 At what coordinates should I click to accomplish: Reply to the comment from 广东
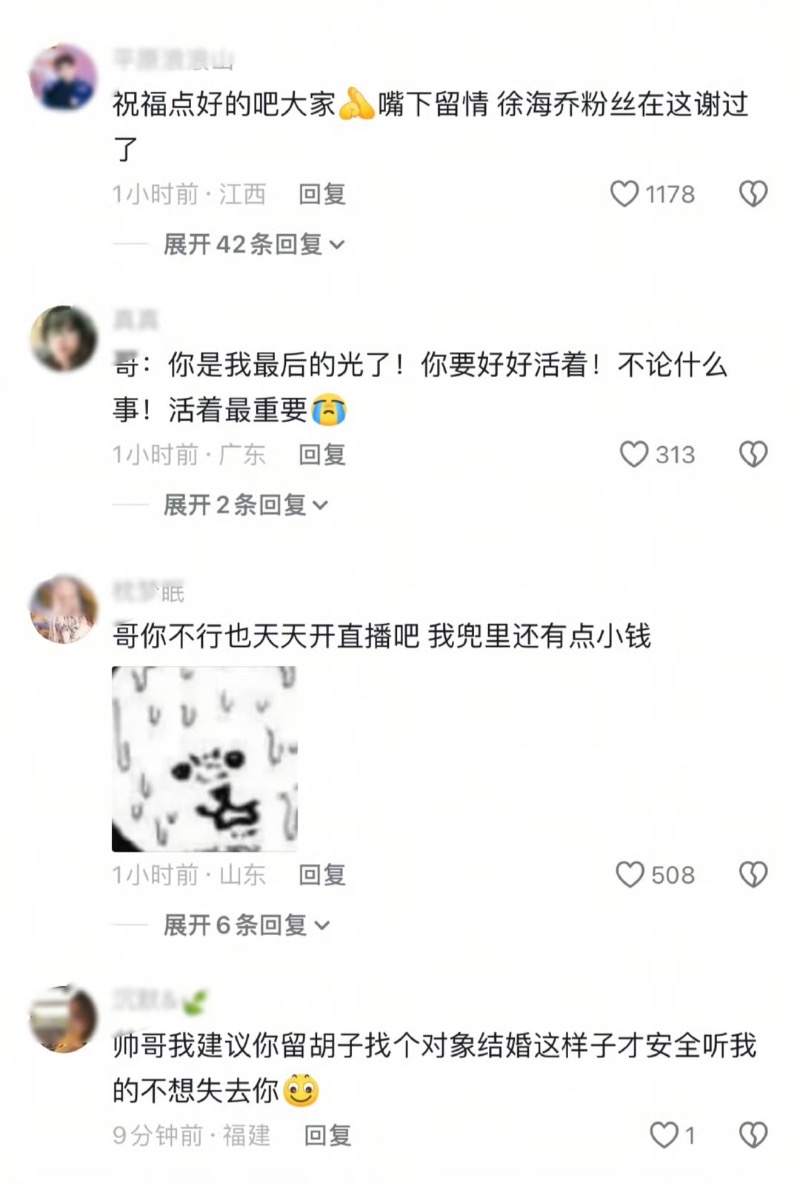pos(322,455)
